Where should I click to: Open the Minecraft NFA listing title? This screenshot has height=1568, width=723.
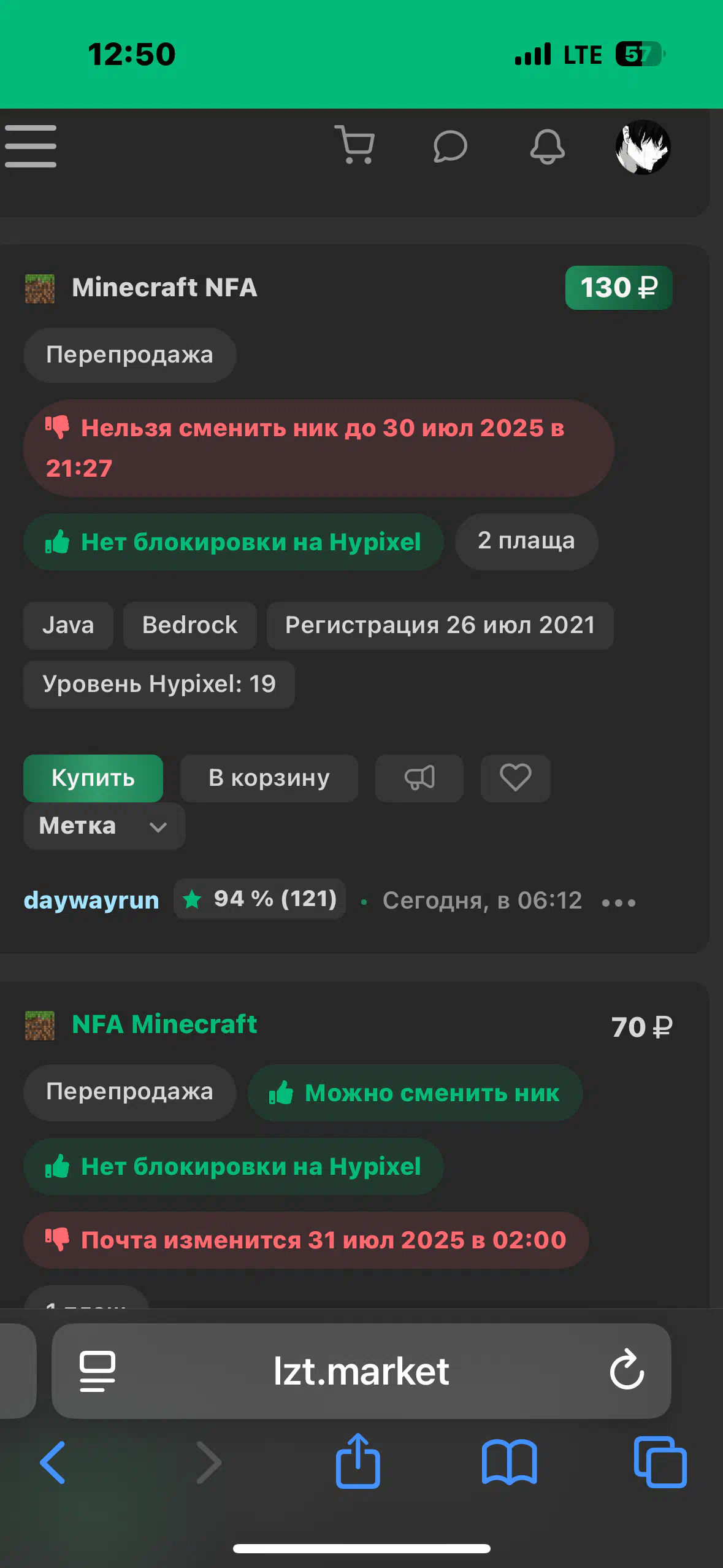[164, 287]
